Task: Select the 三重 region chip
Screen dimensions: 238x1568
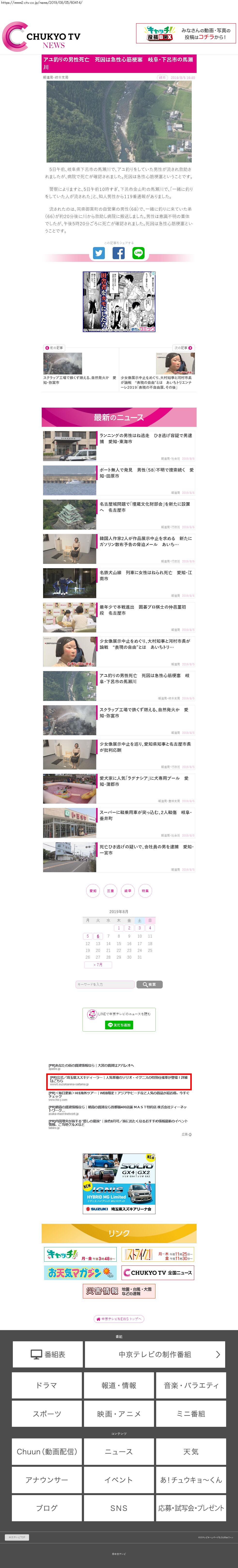Action: 110,891
